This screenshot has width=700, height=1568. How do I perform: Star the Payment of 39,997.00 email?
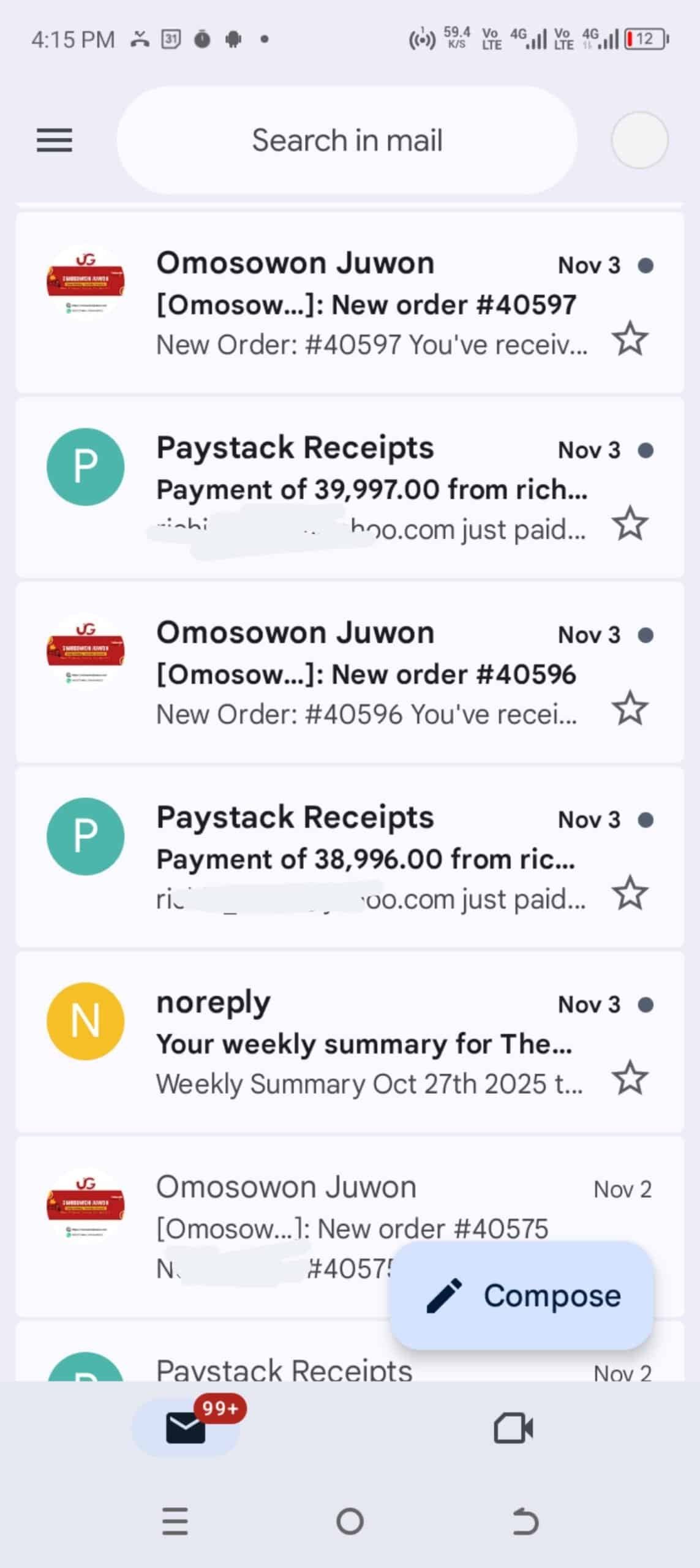tap(630, 524)
